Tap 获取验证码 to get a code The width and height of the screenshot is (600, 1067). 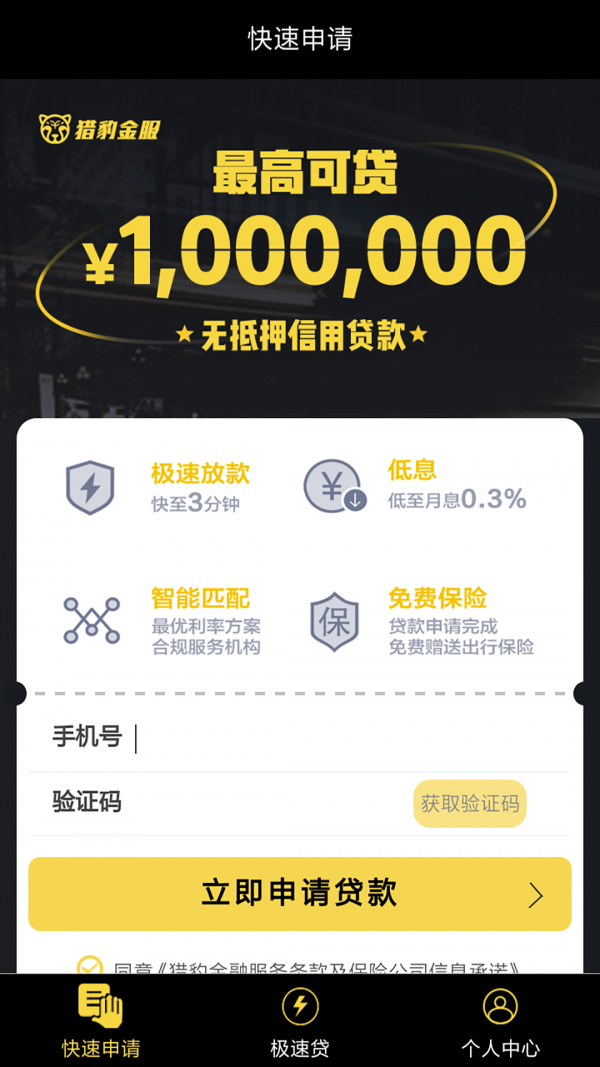tap(470, 804)
